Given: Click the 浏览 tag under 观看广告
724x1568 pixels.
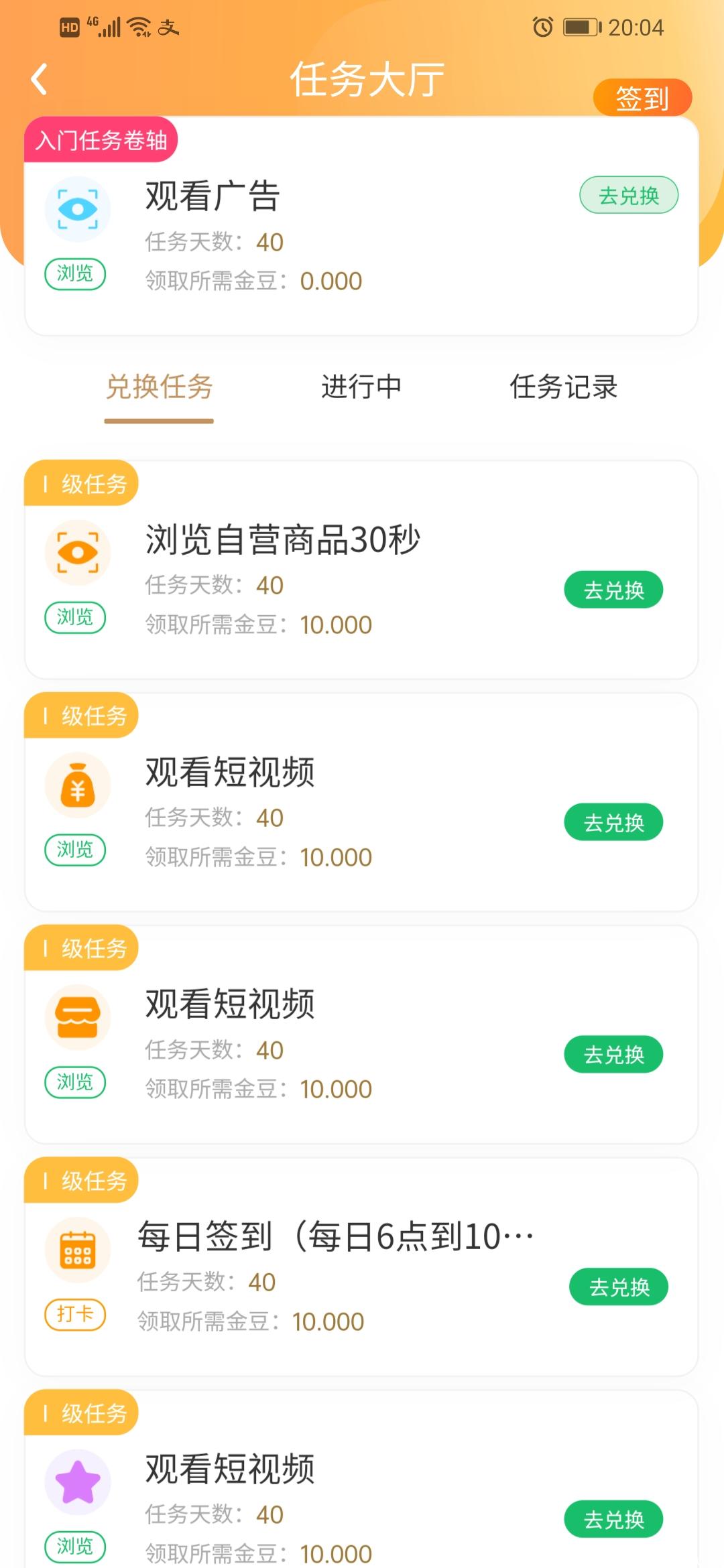Looking at the screenshot, I should click(x=74, y=274).
